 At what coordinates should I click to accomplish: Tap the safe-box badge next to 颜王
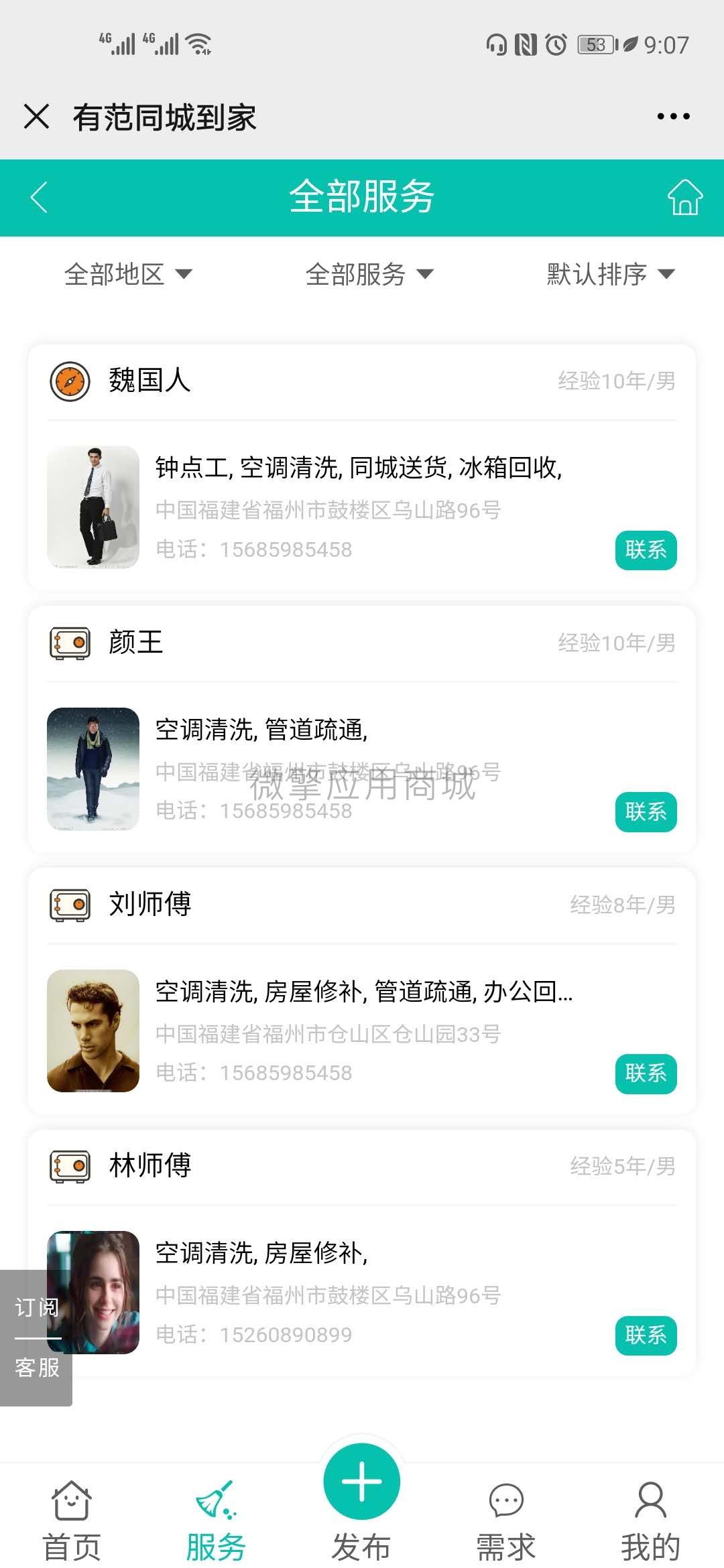coord(69,641)
